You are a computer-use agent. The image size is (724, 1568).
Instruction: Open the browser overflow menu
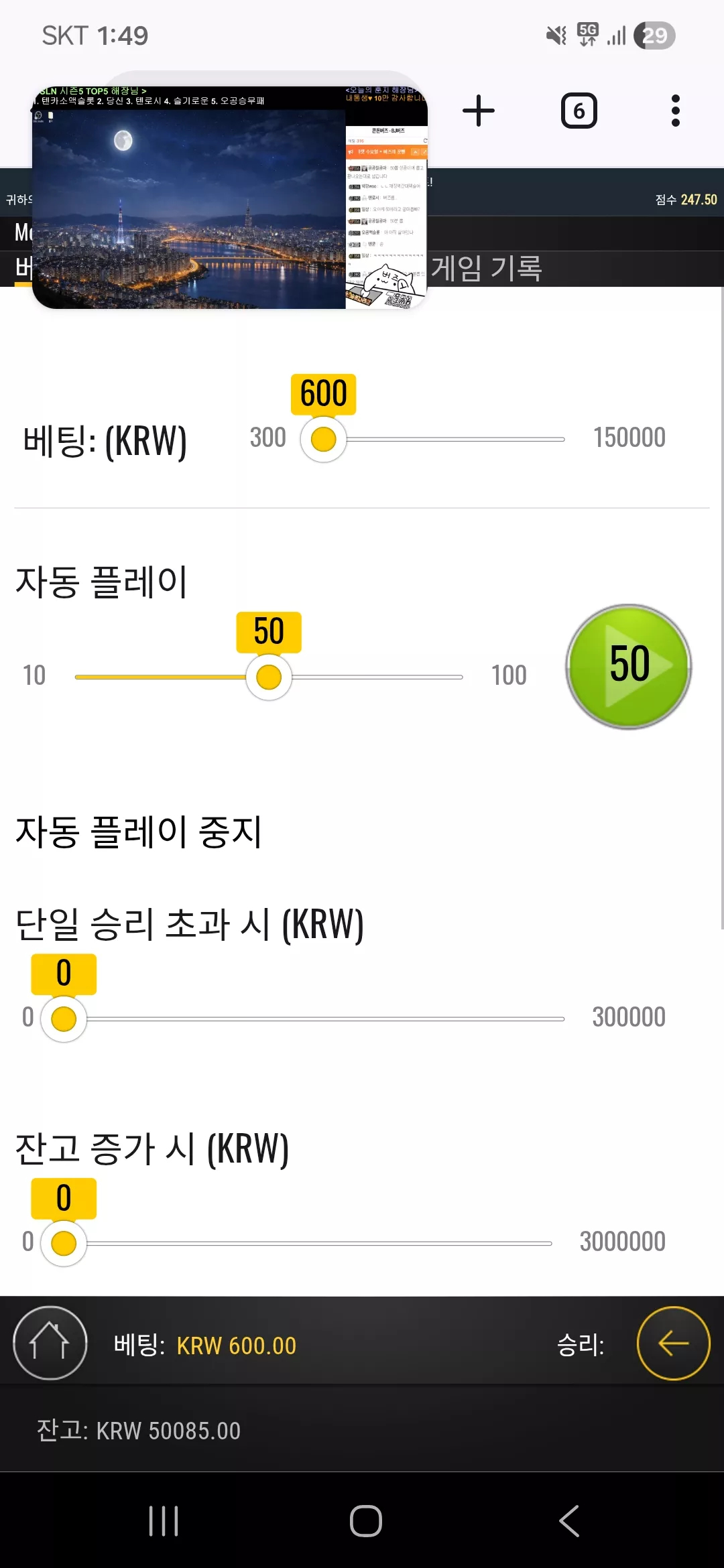coord(676,111)
